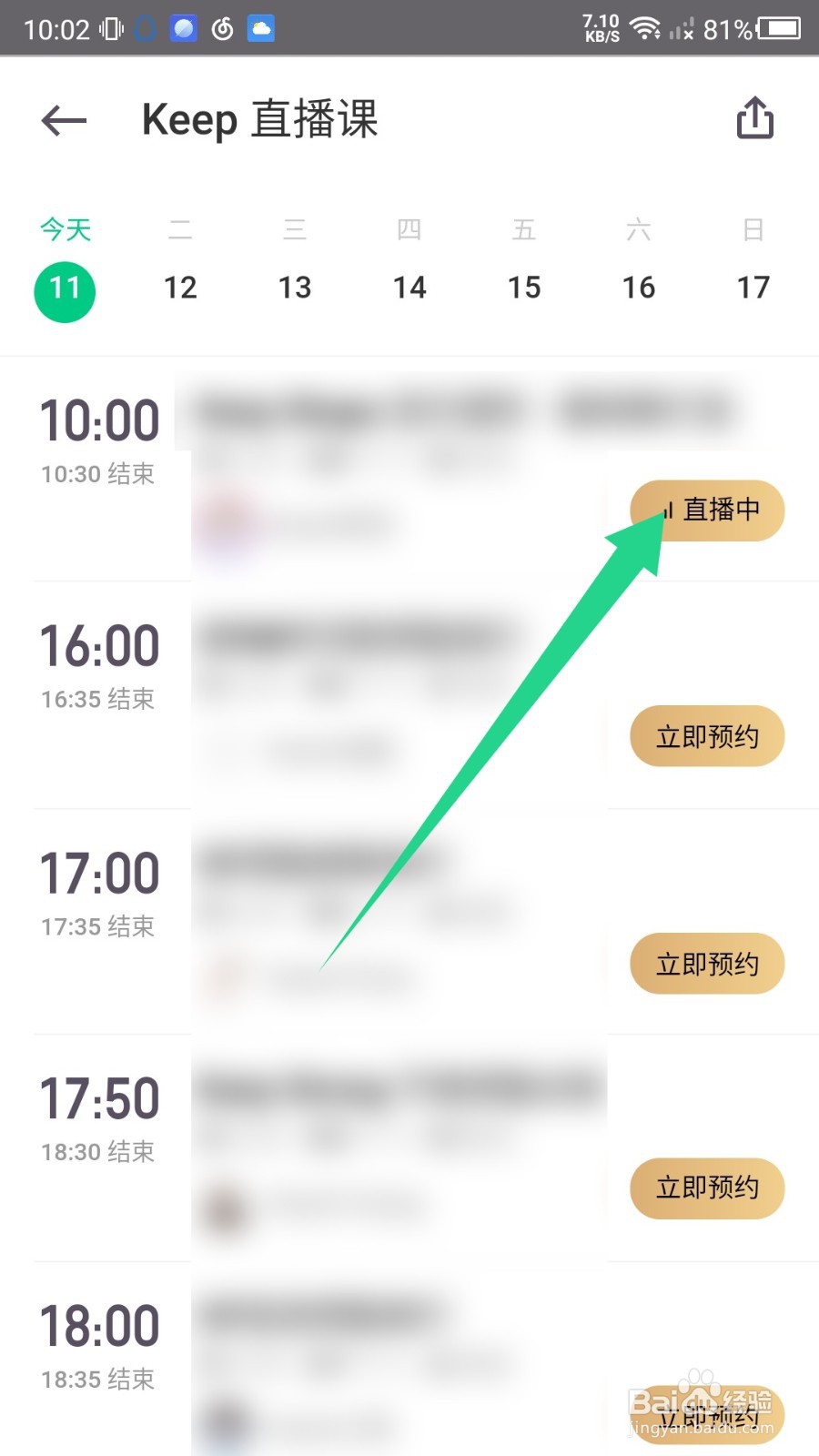Tap 立即预约 for the 17:00 class

click(x=707, y=964)
